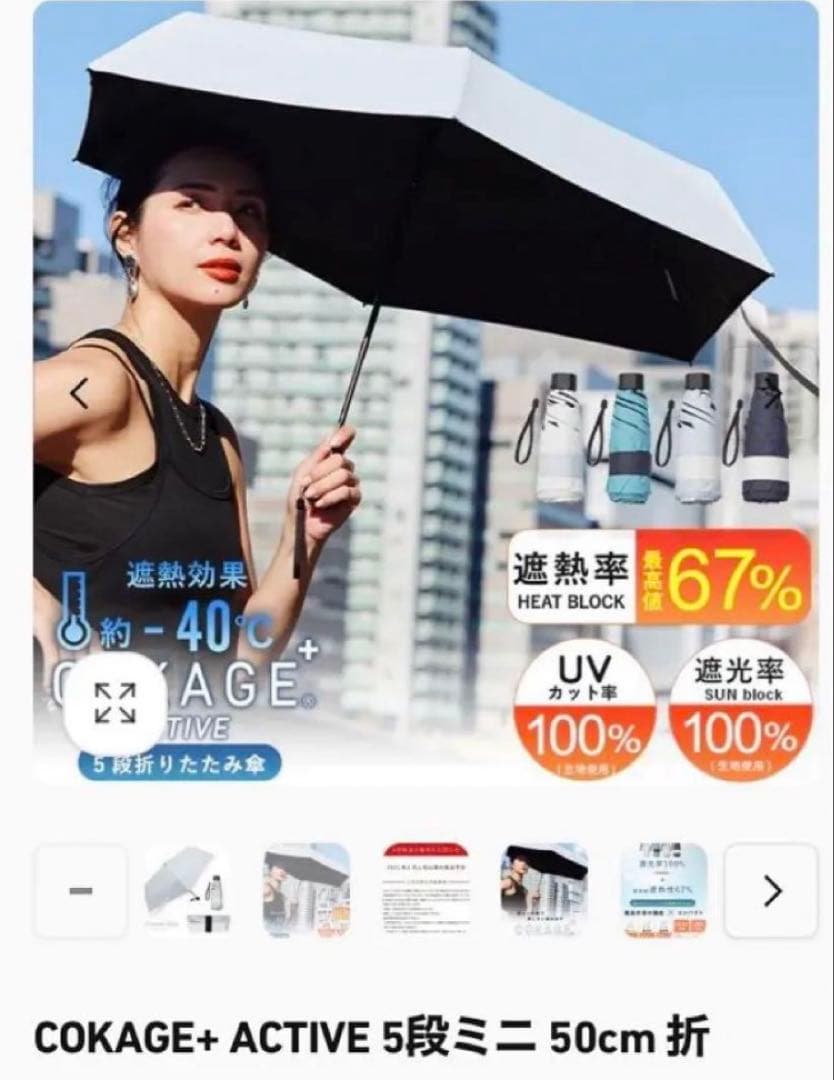This screenshot has height=1080, width=834.
Task: Show the next set of thumbnails
Action: (771, 891)
